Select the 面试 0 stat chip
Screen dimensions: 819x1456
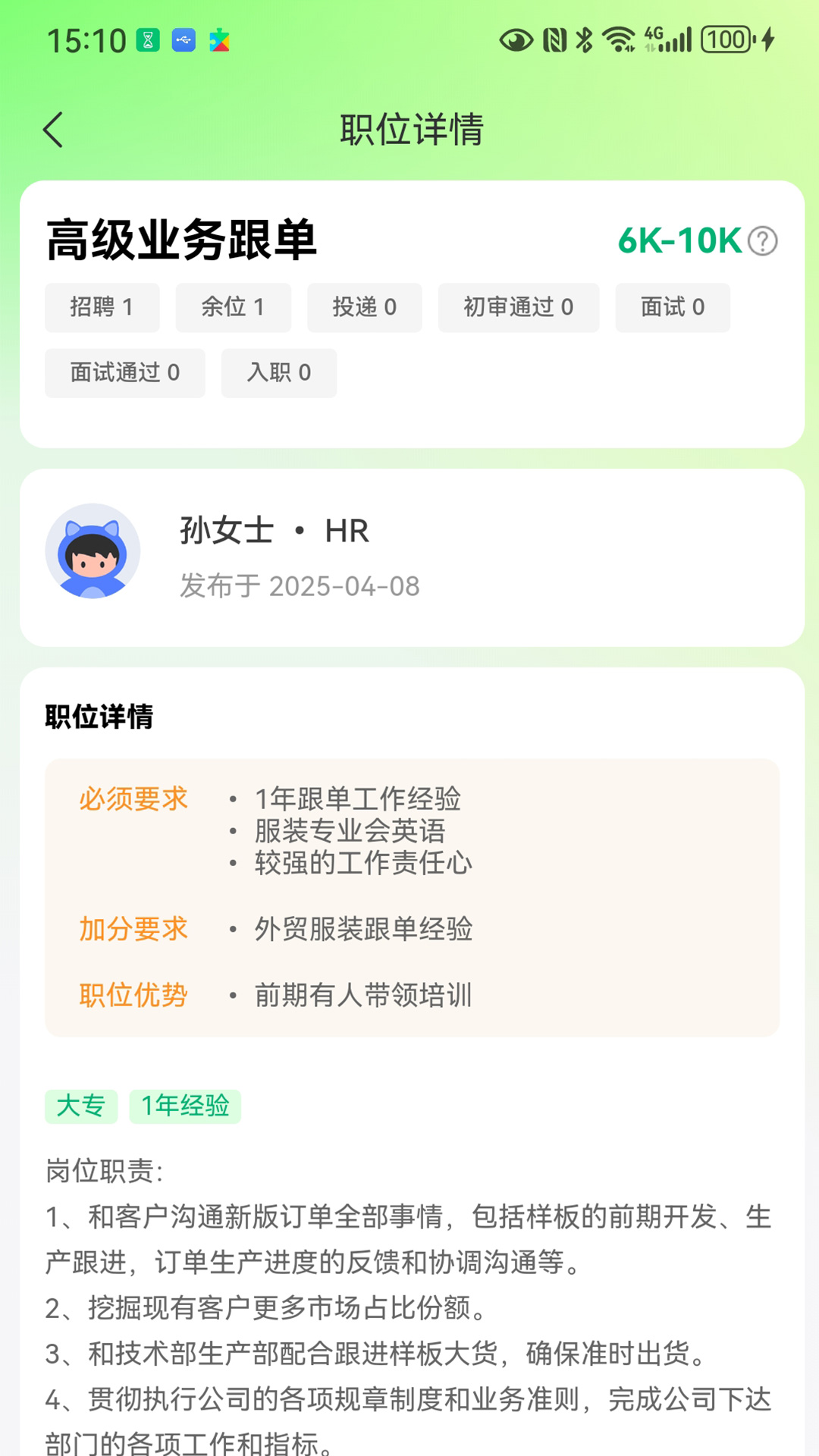click(672, 307)
